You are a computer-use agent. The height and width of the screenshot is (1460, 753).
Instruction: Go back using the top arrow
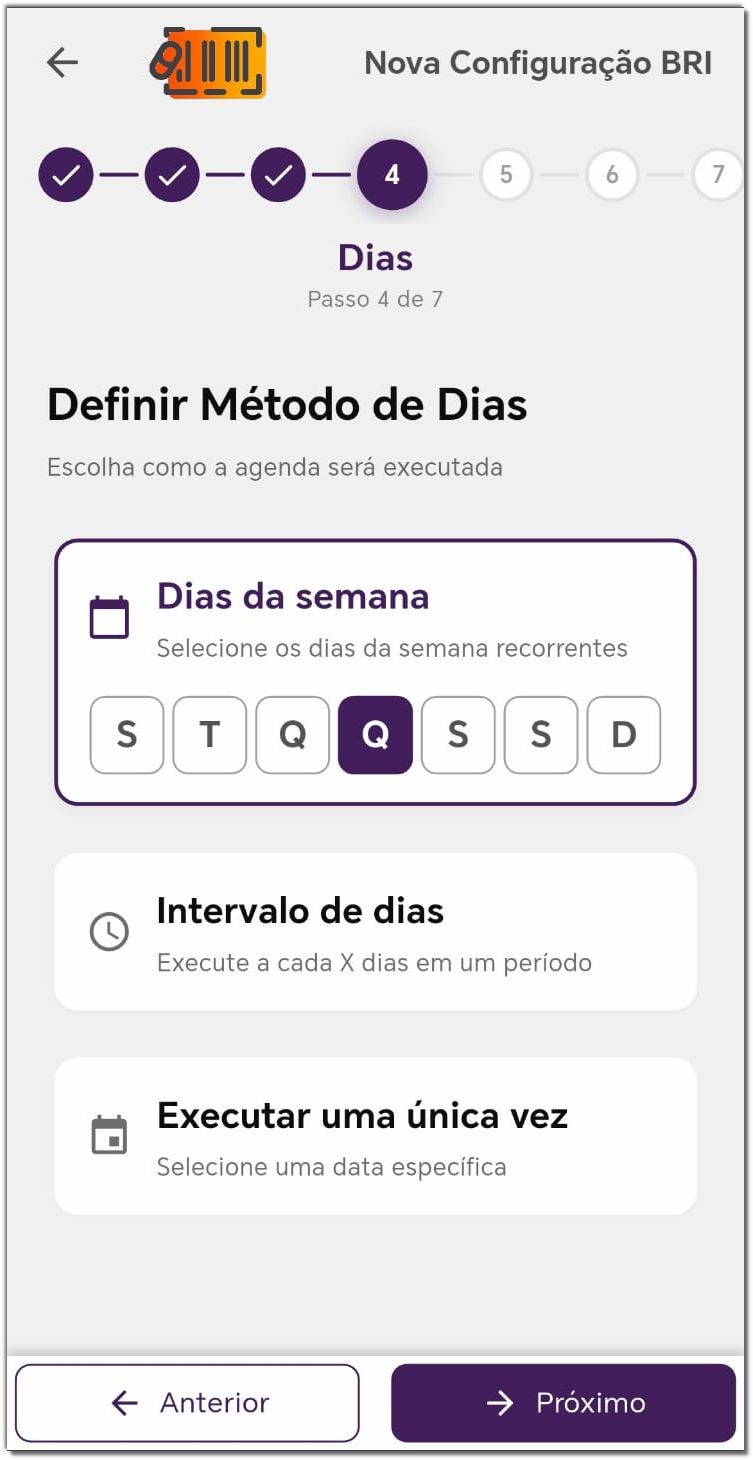[62, 63]
